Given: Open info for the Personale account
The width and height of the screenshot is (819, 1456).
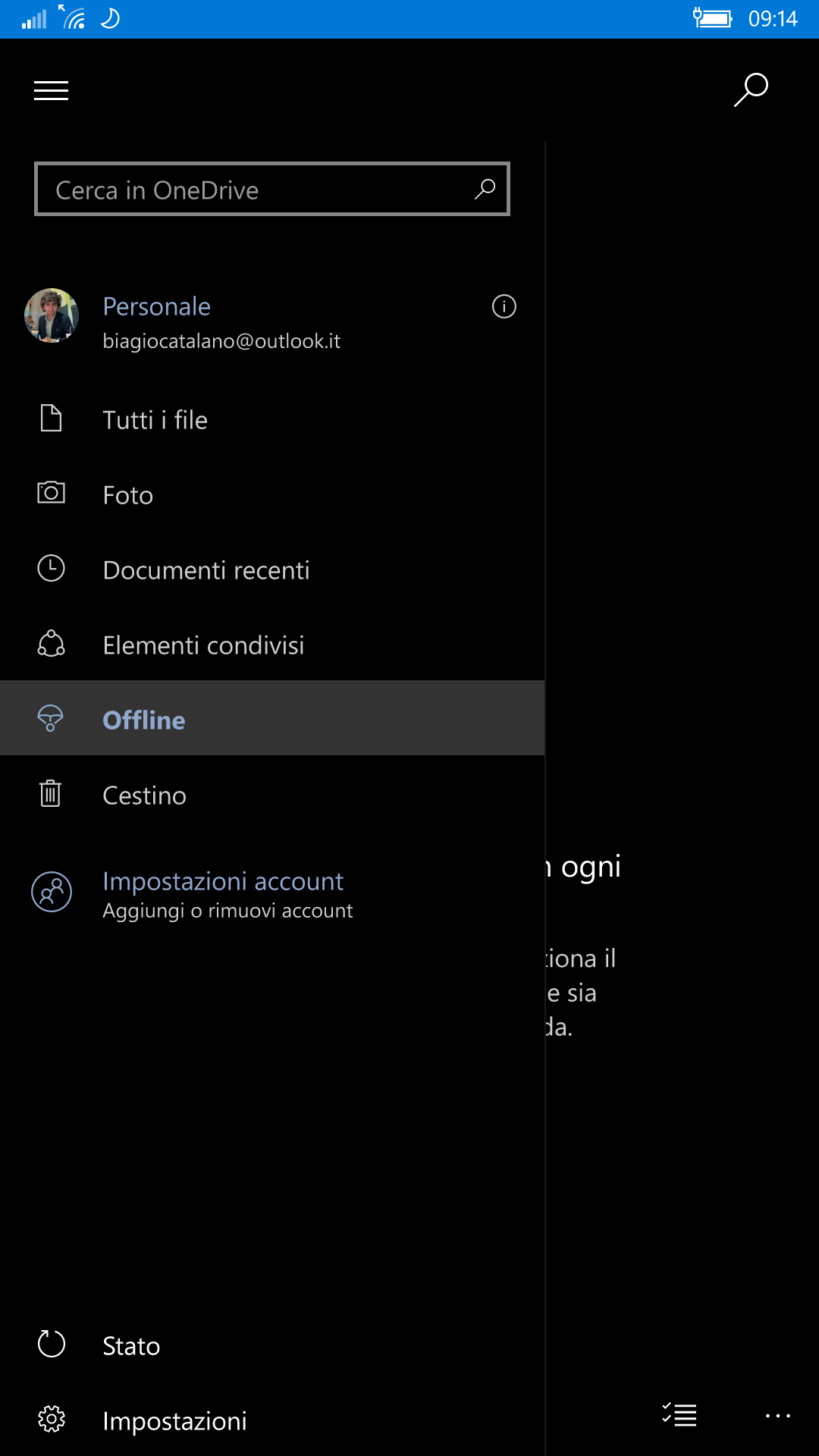Looking at the screenshot, I should coord(504,306).
